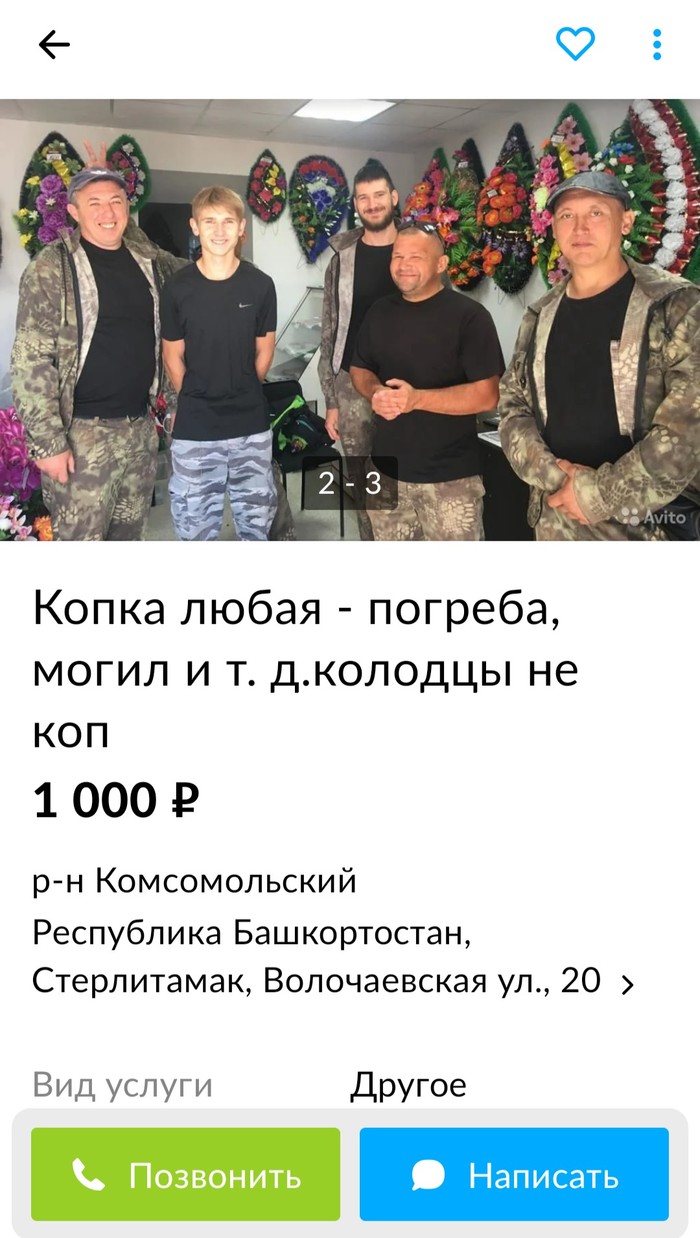Add this listing to favorites
Image resolution: width=700 pixels, height=1238 pixels.
[575, 45]
